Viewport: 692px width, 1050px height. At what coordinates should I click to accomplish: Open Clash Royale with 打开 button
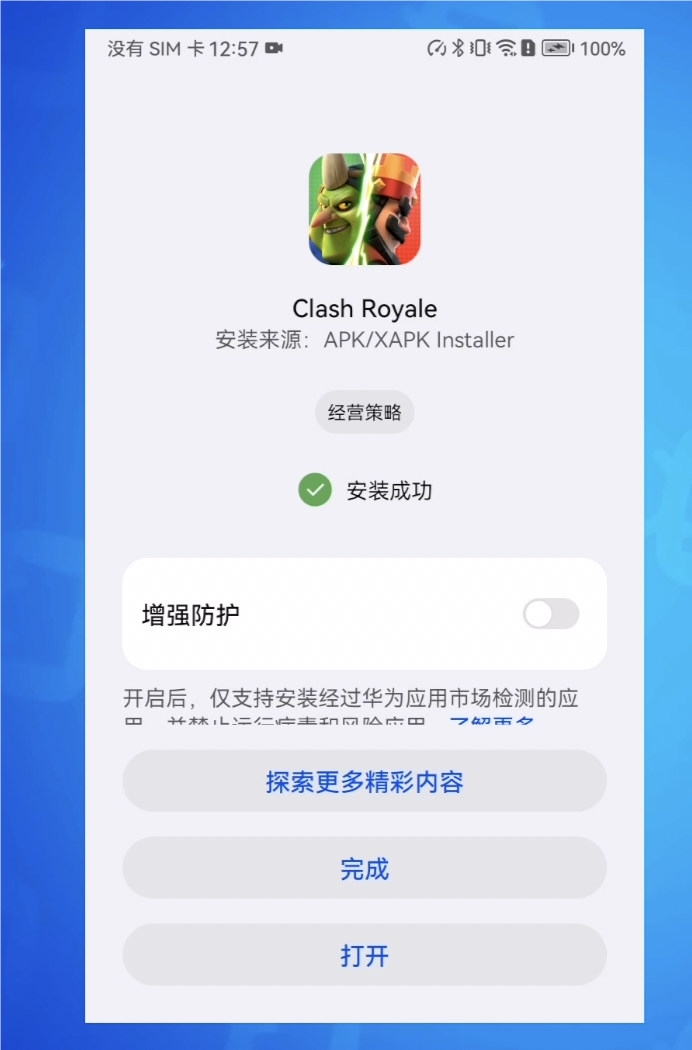364,955
